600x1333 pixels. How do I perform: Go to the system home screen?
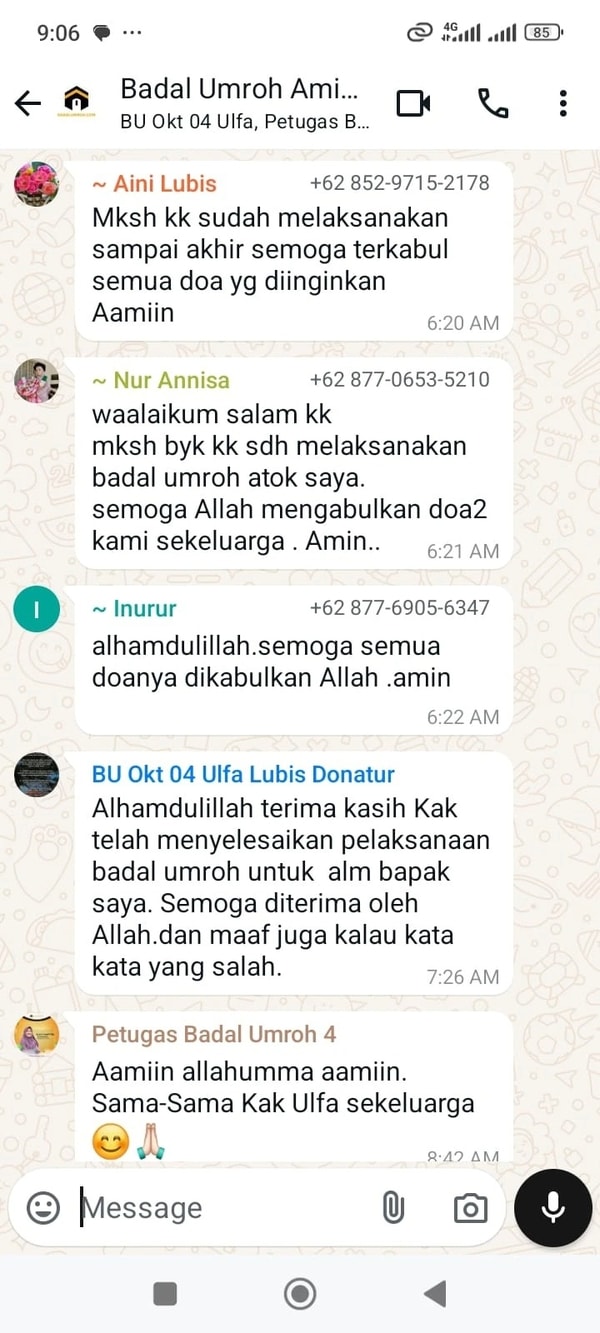pos(300,1294)
